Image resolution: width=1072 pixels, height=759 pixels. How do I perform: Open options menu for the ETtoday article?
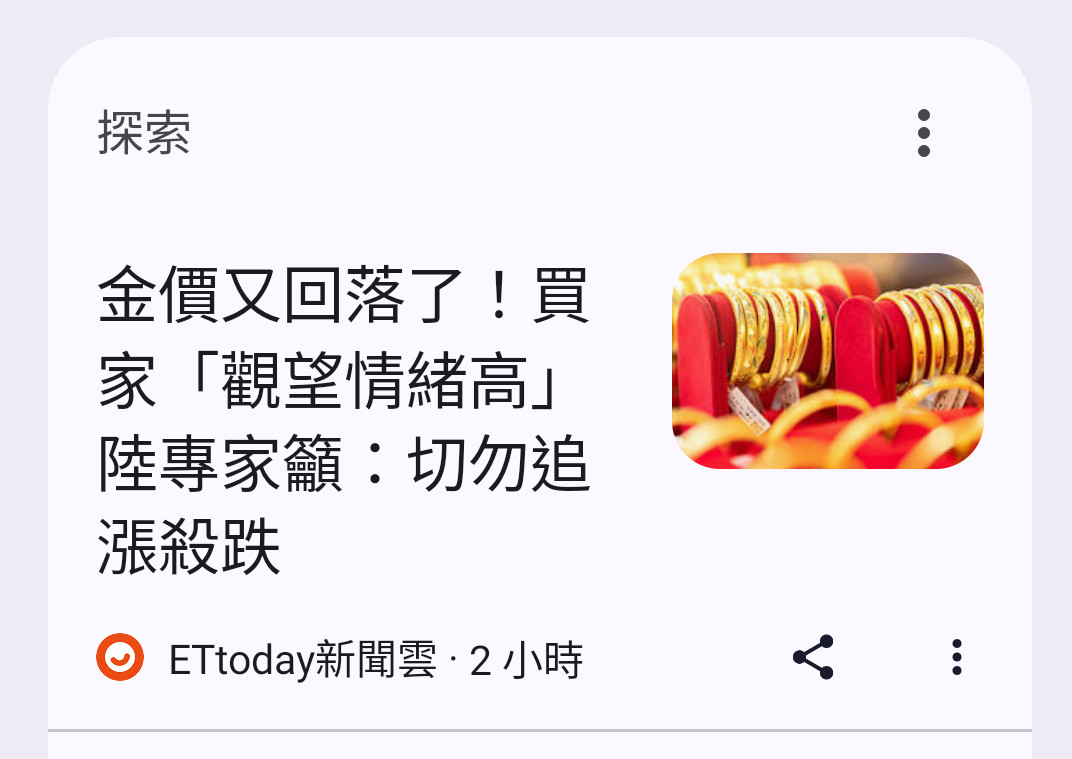tap(956, 657)
